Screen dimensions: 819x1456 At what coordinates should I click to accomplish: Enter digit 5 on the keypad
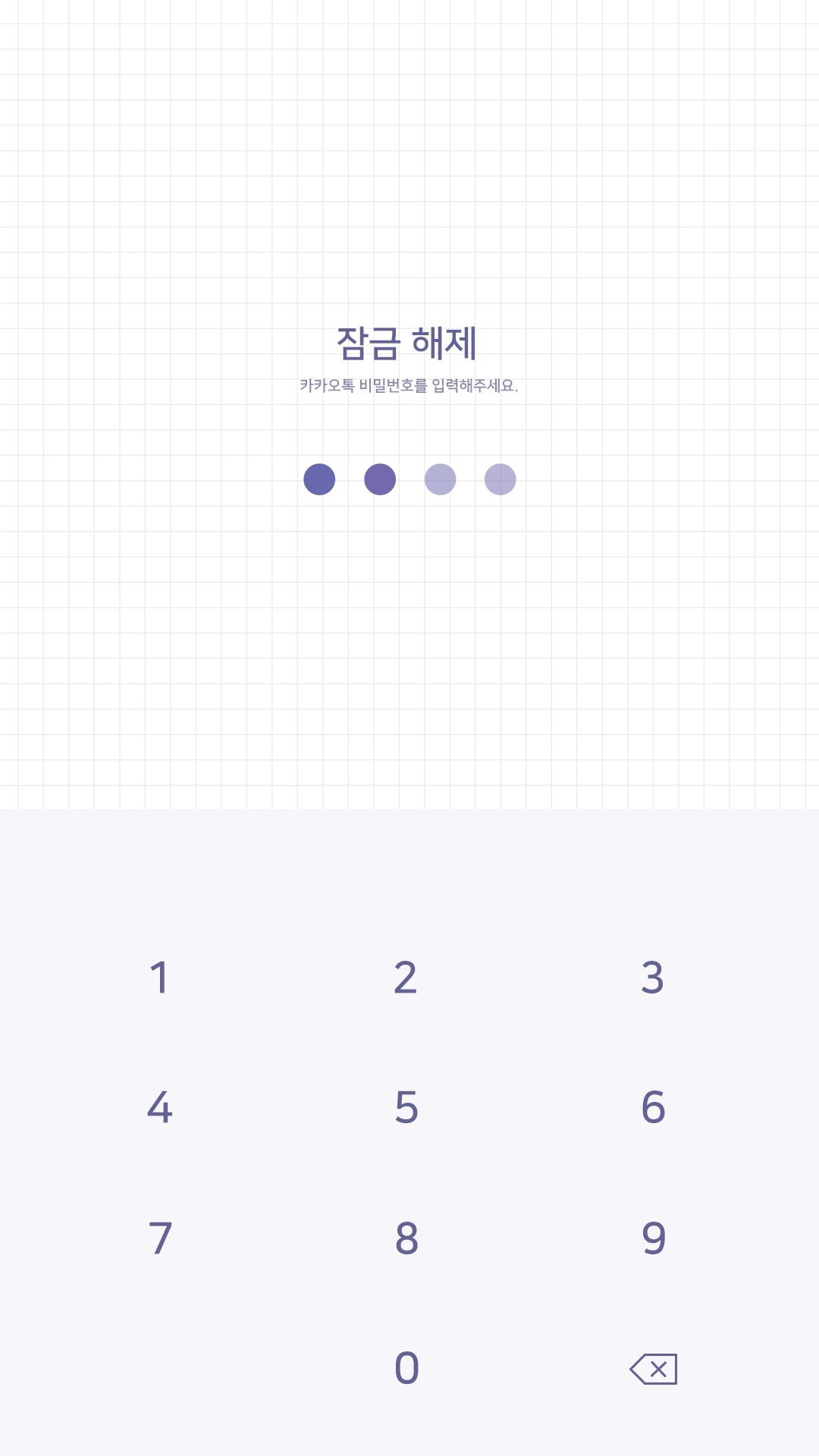click(x=406, y=1107)
